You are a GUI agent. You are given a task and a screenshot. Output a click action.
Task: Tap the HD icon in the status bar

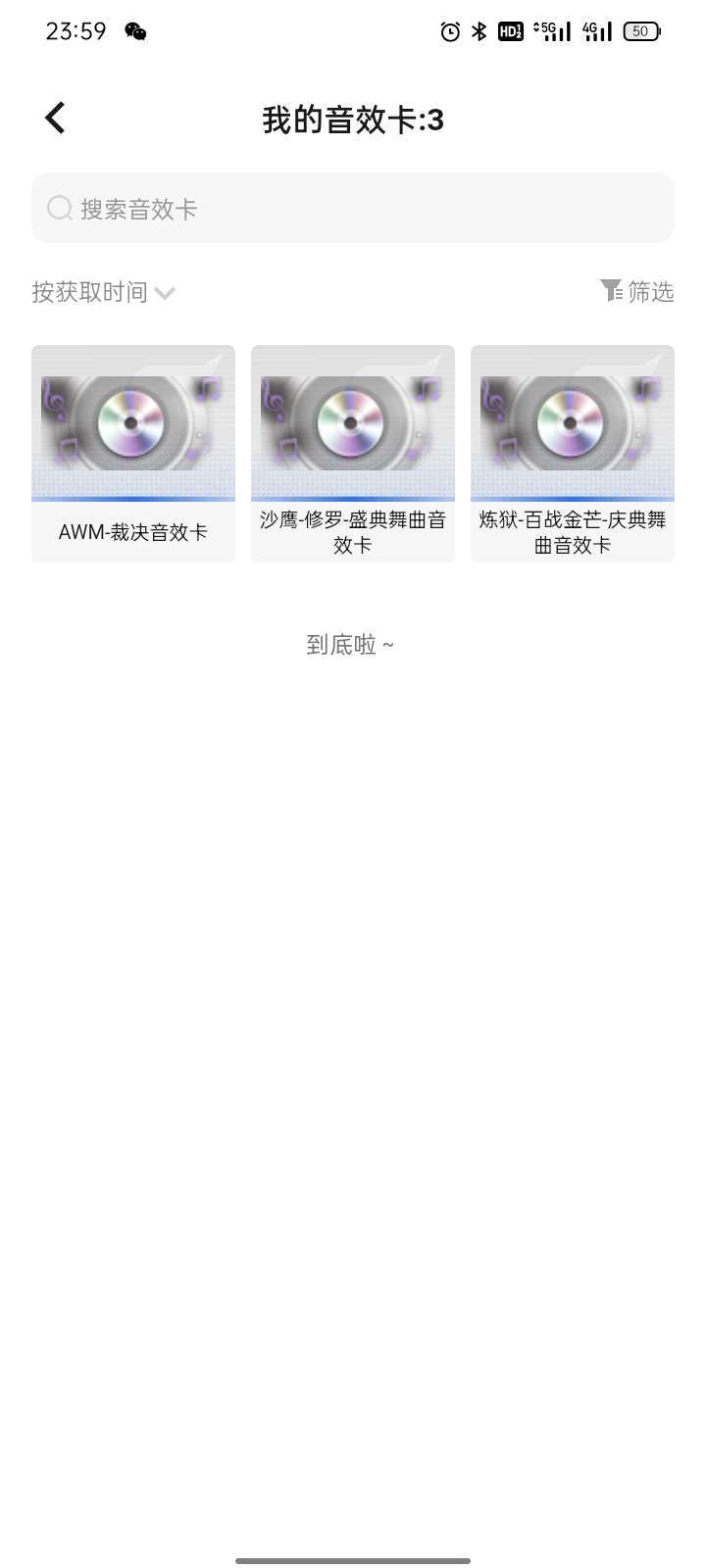click(x=509, y=32)
